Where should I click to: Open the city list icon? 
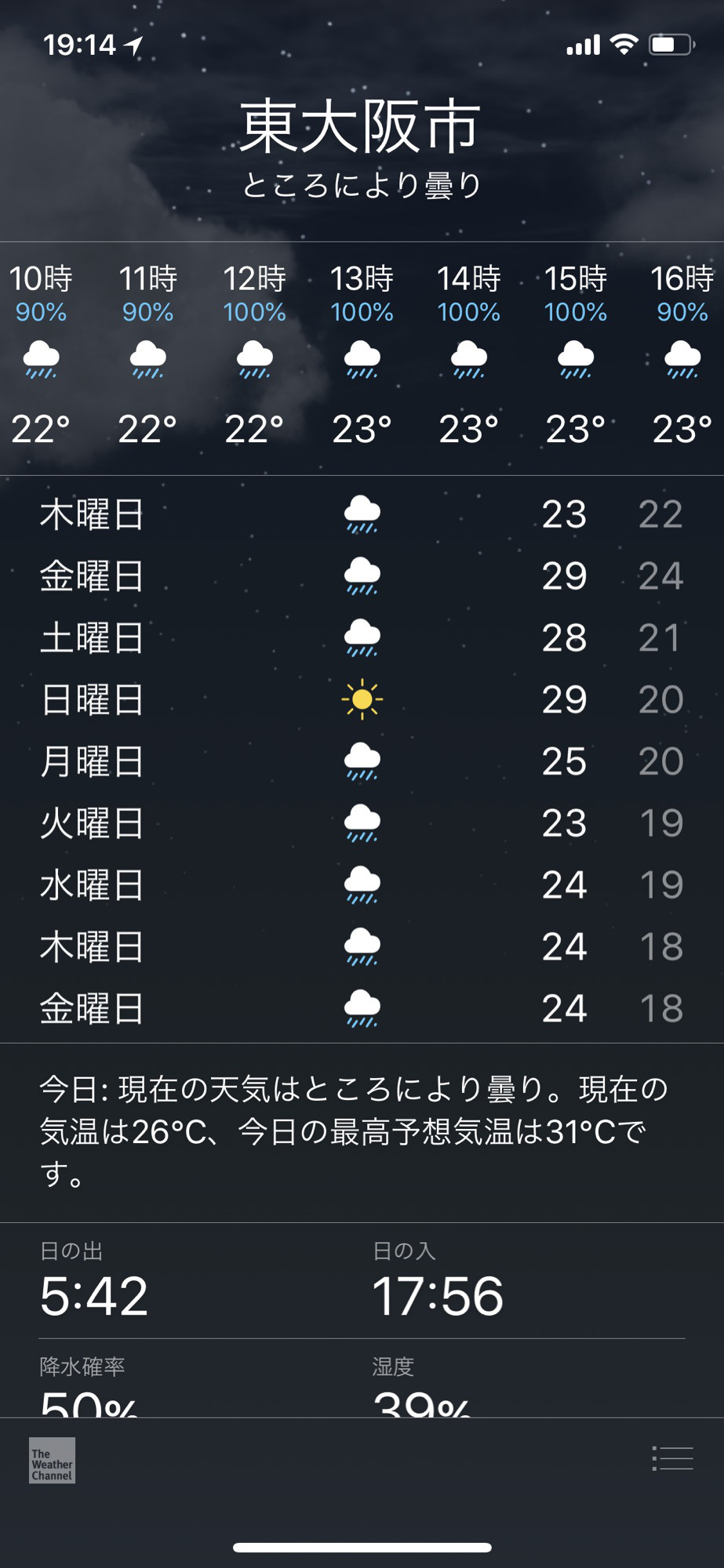(x=672, y=1459)
